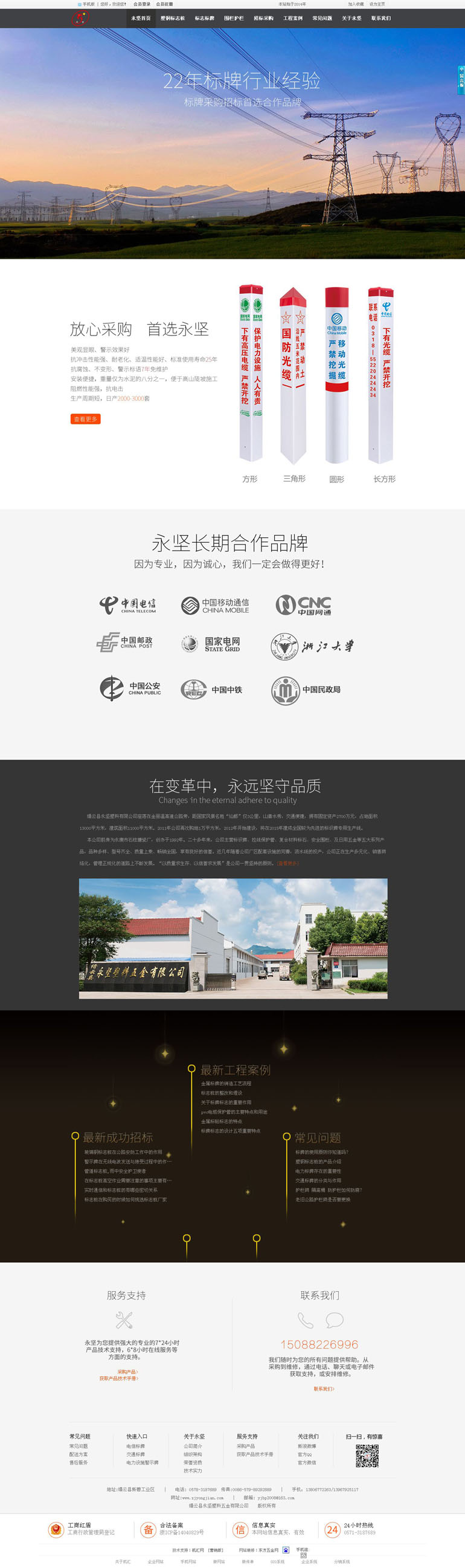Switch to the 塑钢标志桩 nav tab
Screen dimensions: 465x1568
coord(173,18)
